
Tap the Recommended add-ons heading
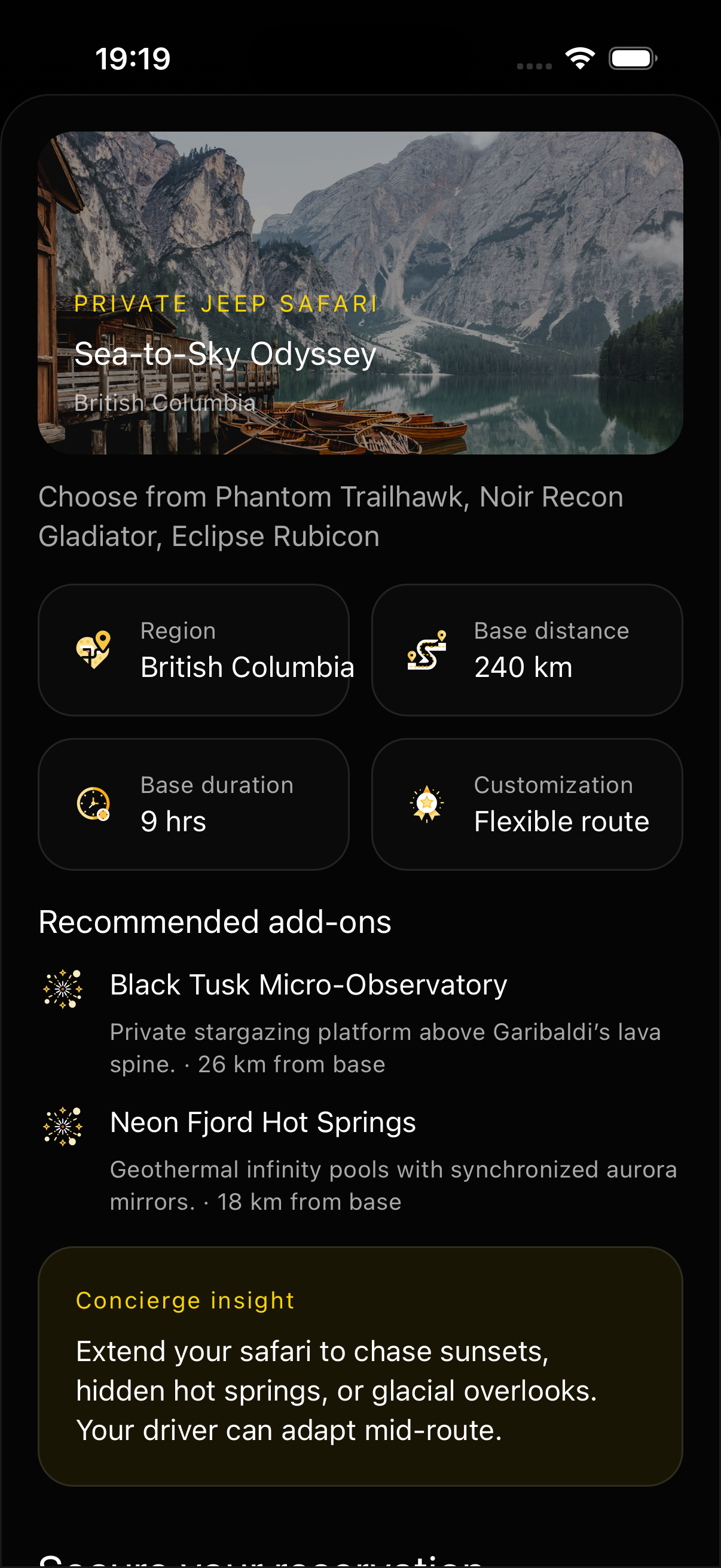pyautogui.click(x=214, y=922)
